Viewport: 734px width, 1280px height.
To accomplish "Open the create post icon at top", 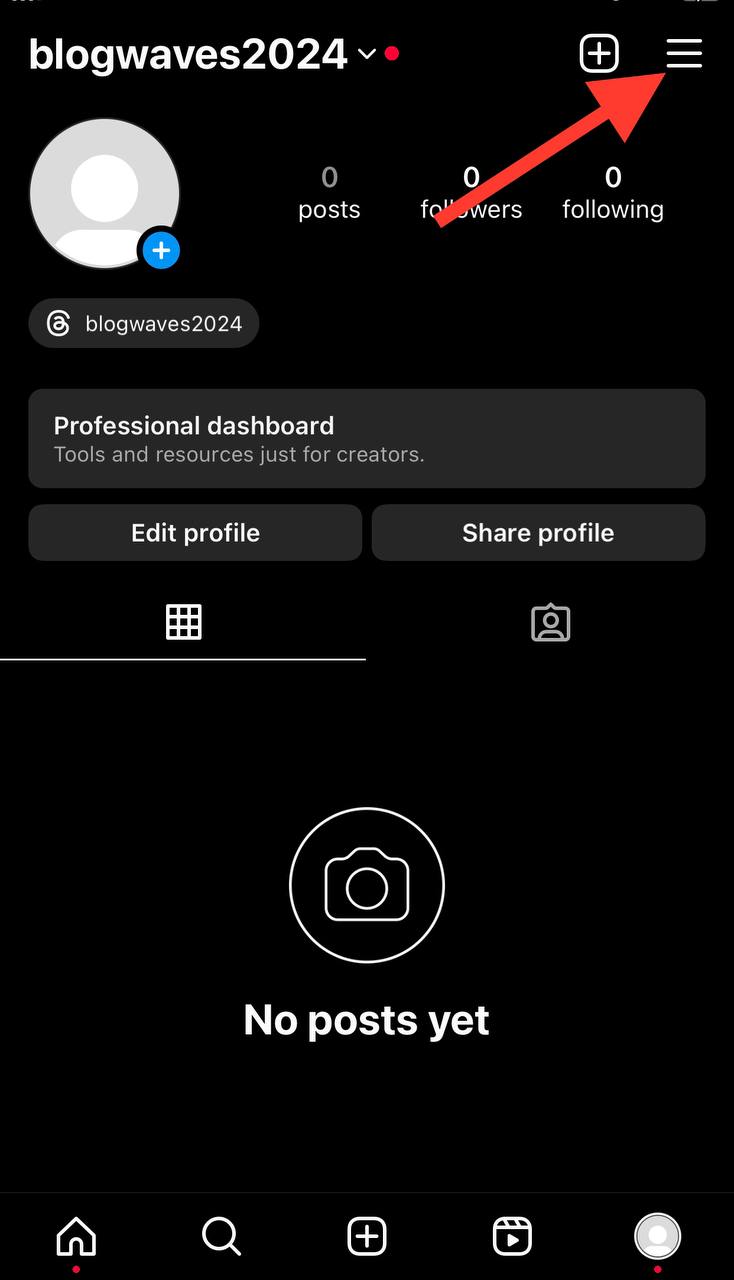I will (599, 55).
